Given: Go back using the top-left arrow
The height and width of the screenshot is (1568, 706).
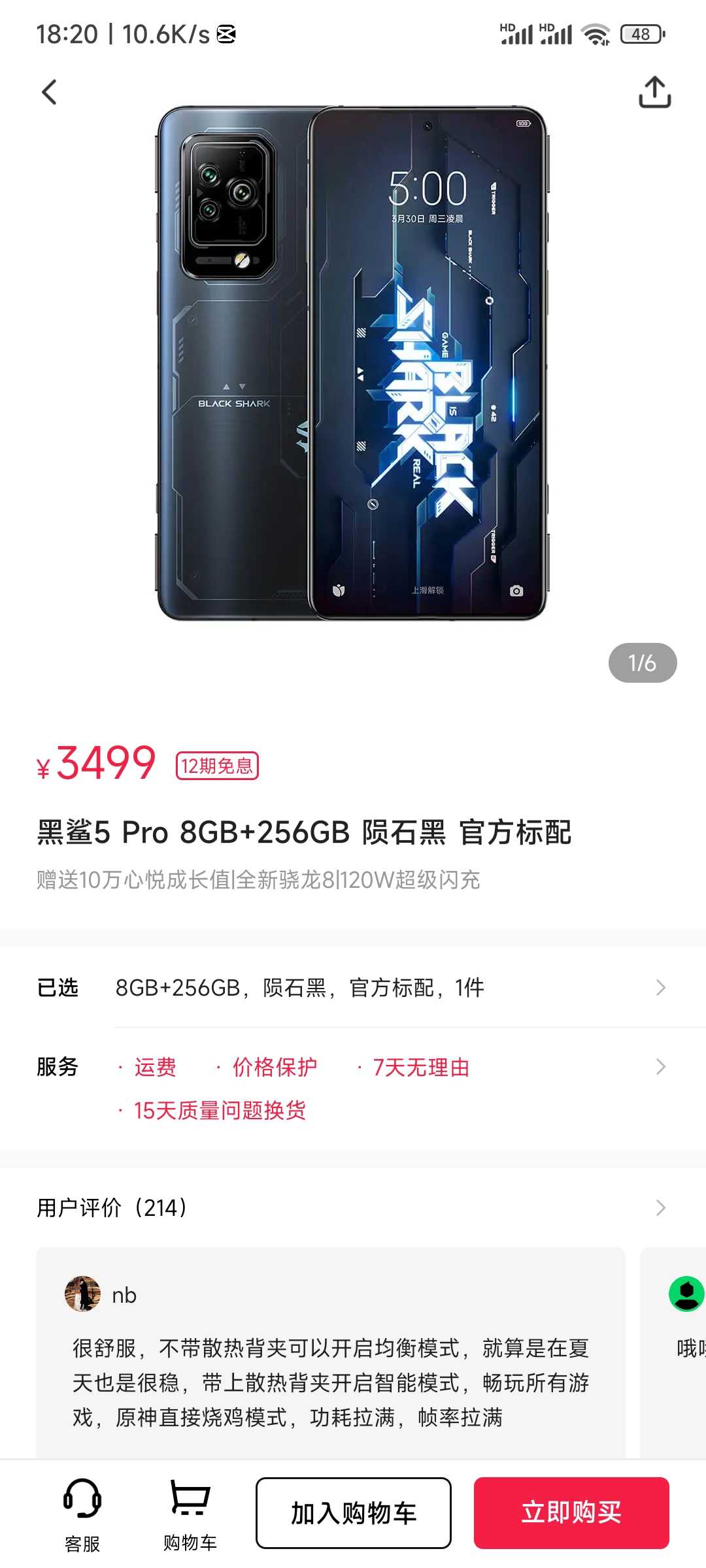Looking at the screenshot, I should 50,92.
